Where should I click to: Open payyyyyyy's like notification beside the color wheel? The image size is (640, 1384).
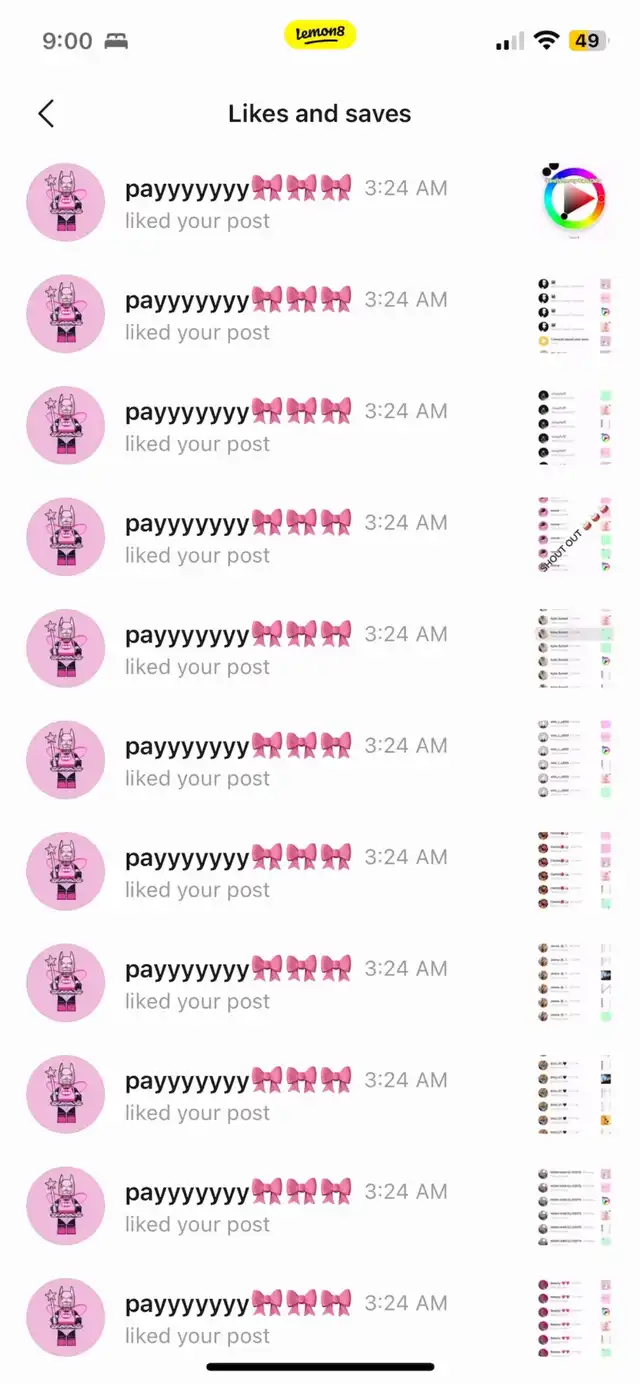click(285, 203)
